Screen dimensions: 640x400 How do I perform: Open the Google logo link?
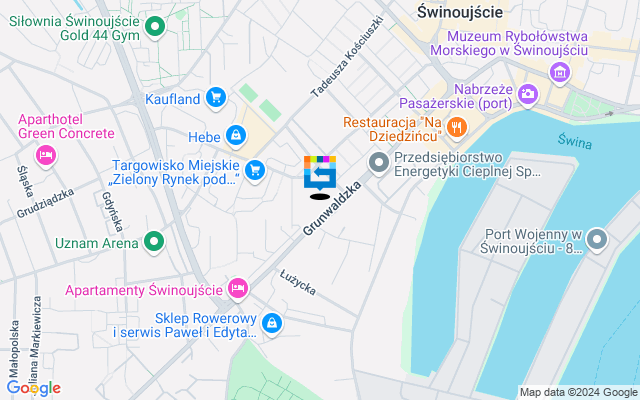point(33,388)
